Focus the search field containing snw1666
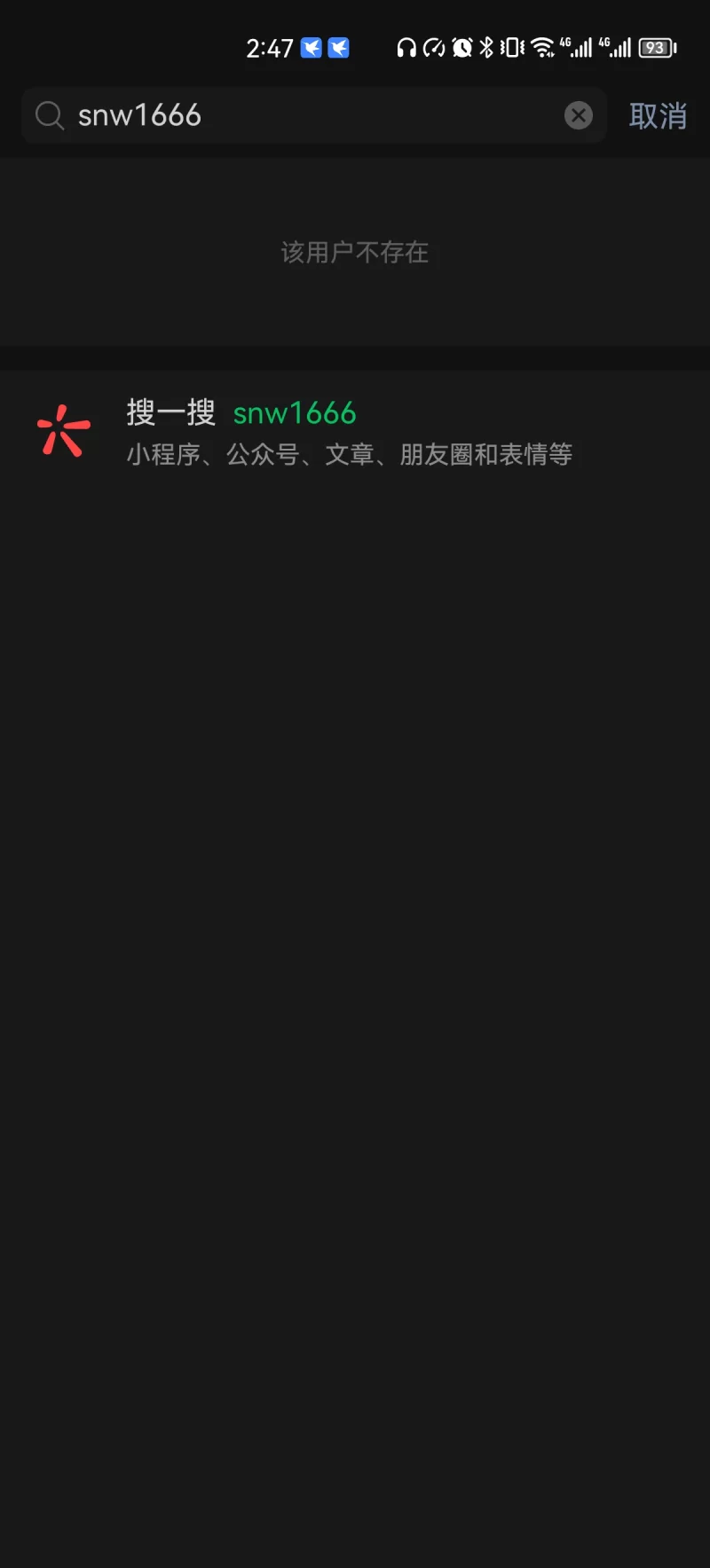 coord(311,115)
